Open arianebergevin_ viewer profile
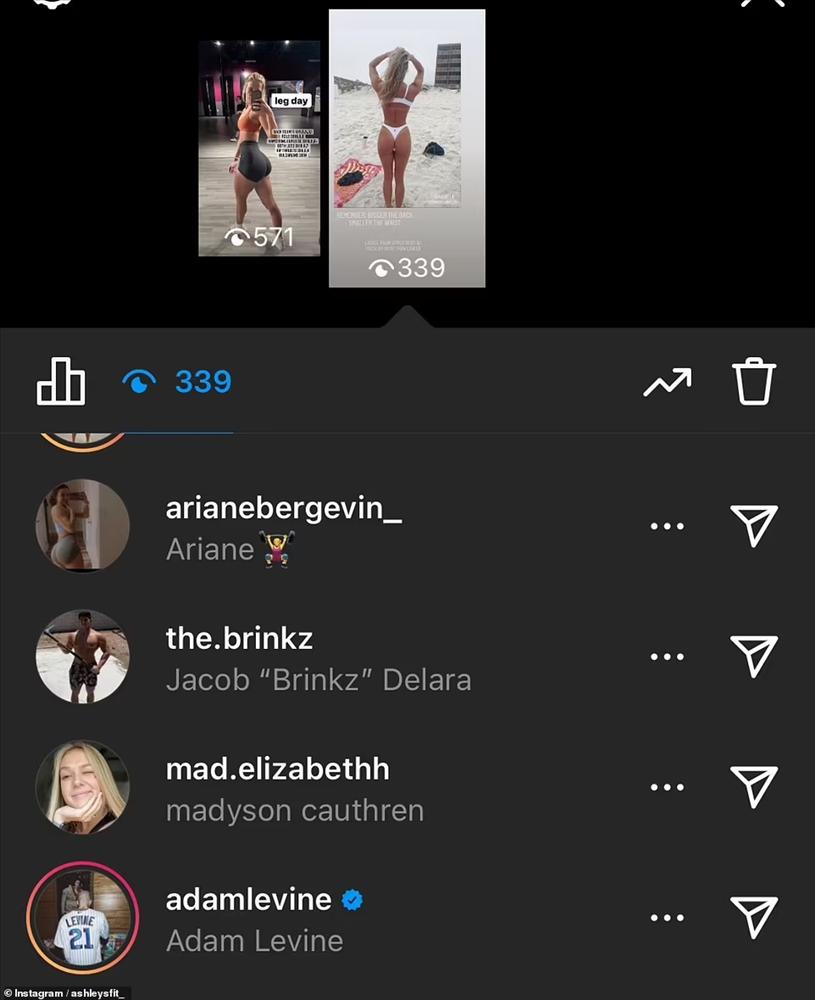Image resolution: width=815 pixels, height=1000 pixels. 83,525
